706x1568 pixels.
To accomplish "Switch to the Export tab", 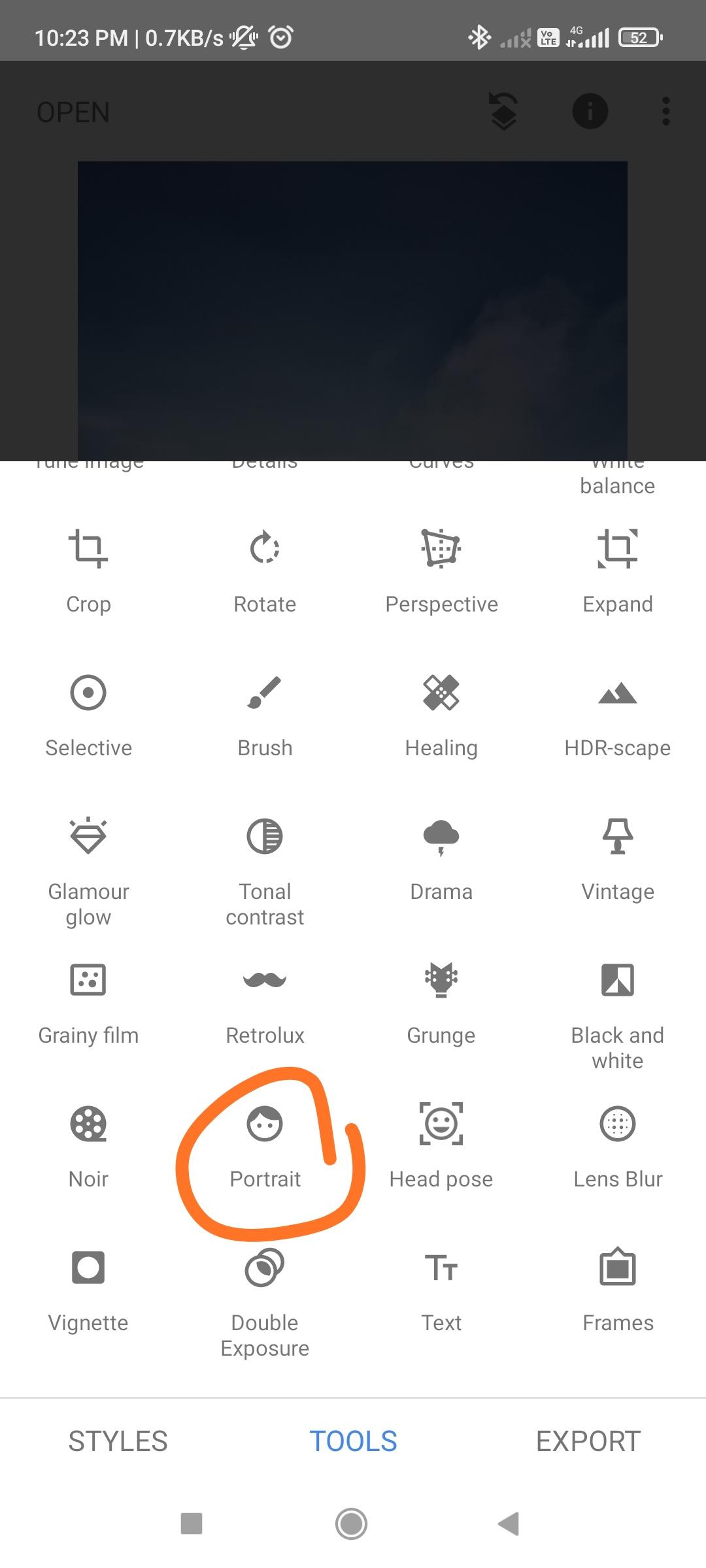I will point(588,1441).
